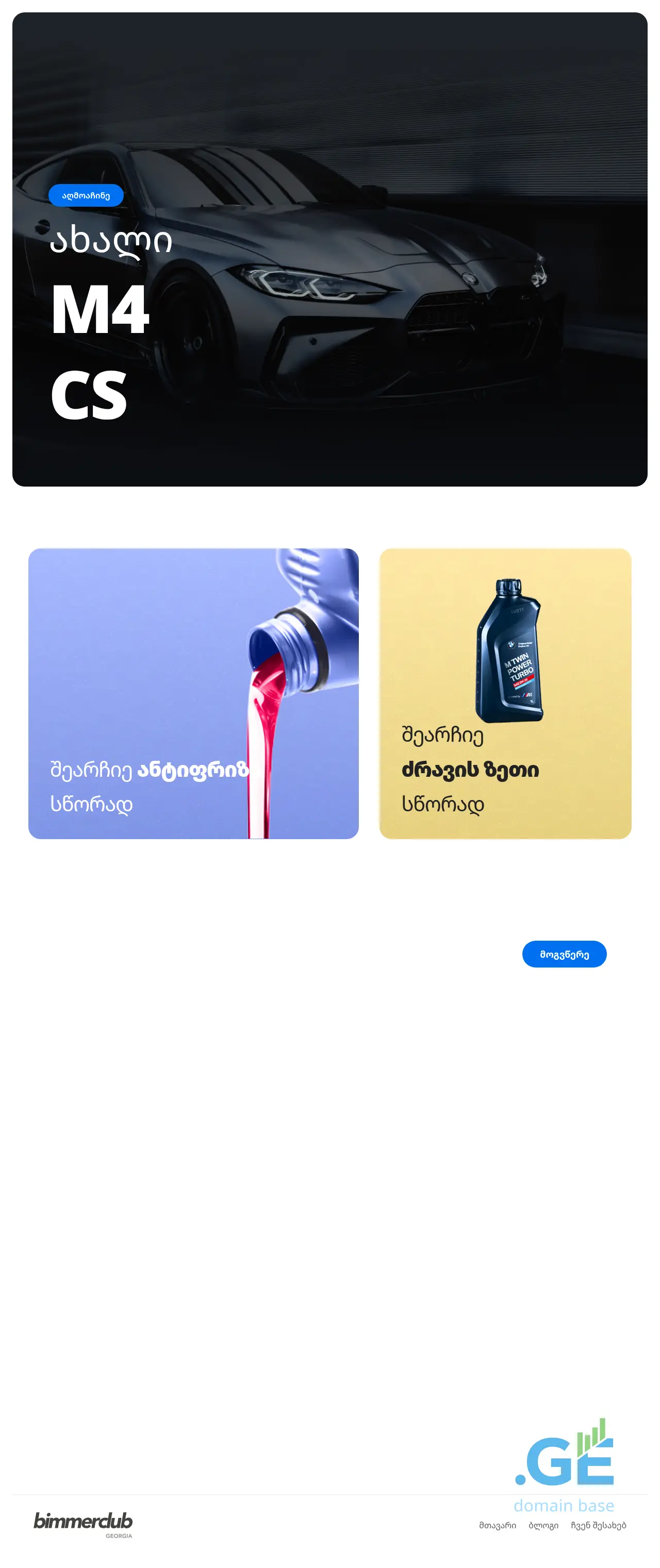The height and width of the screenshot is (1568, 660).
Task: Tap the blue აღმოაჩინე button on the M4 CS banner
Action: tap(86, 195)
